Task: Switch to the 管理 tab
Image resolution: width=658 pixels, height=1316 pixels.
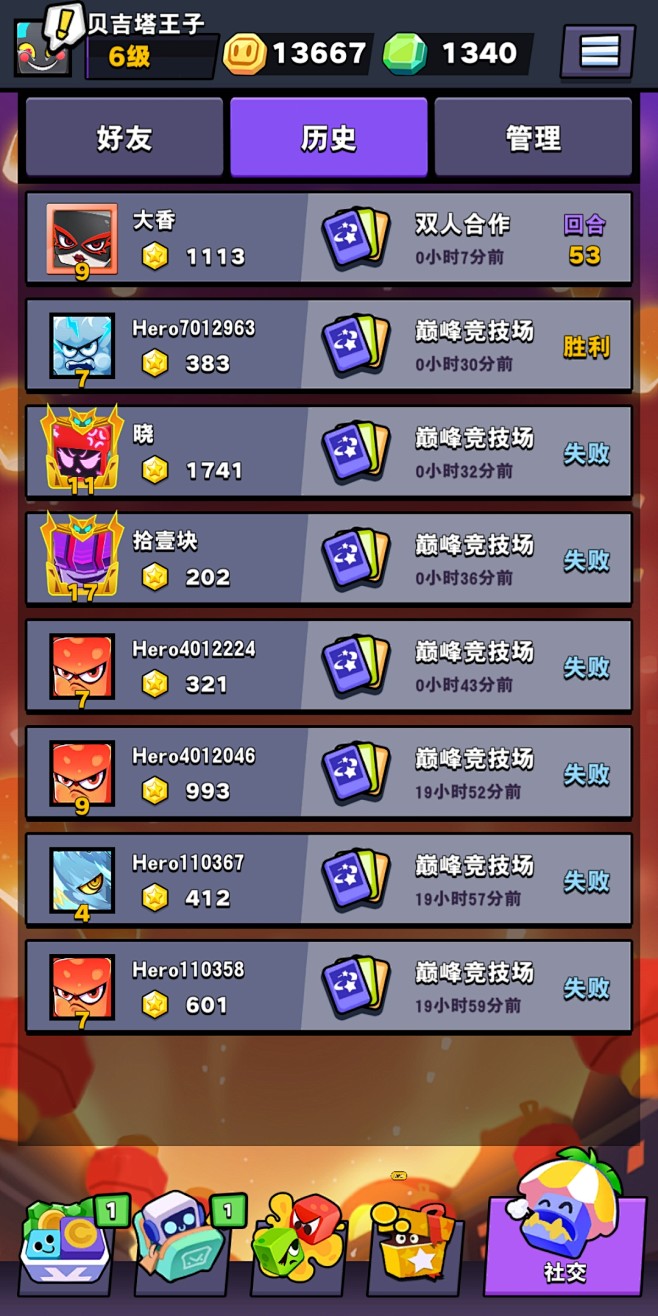Action: click(x=533, y=138)
